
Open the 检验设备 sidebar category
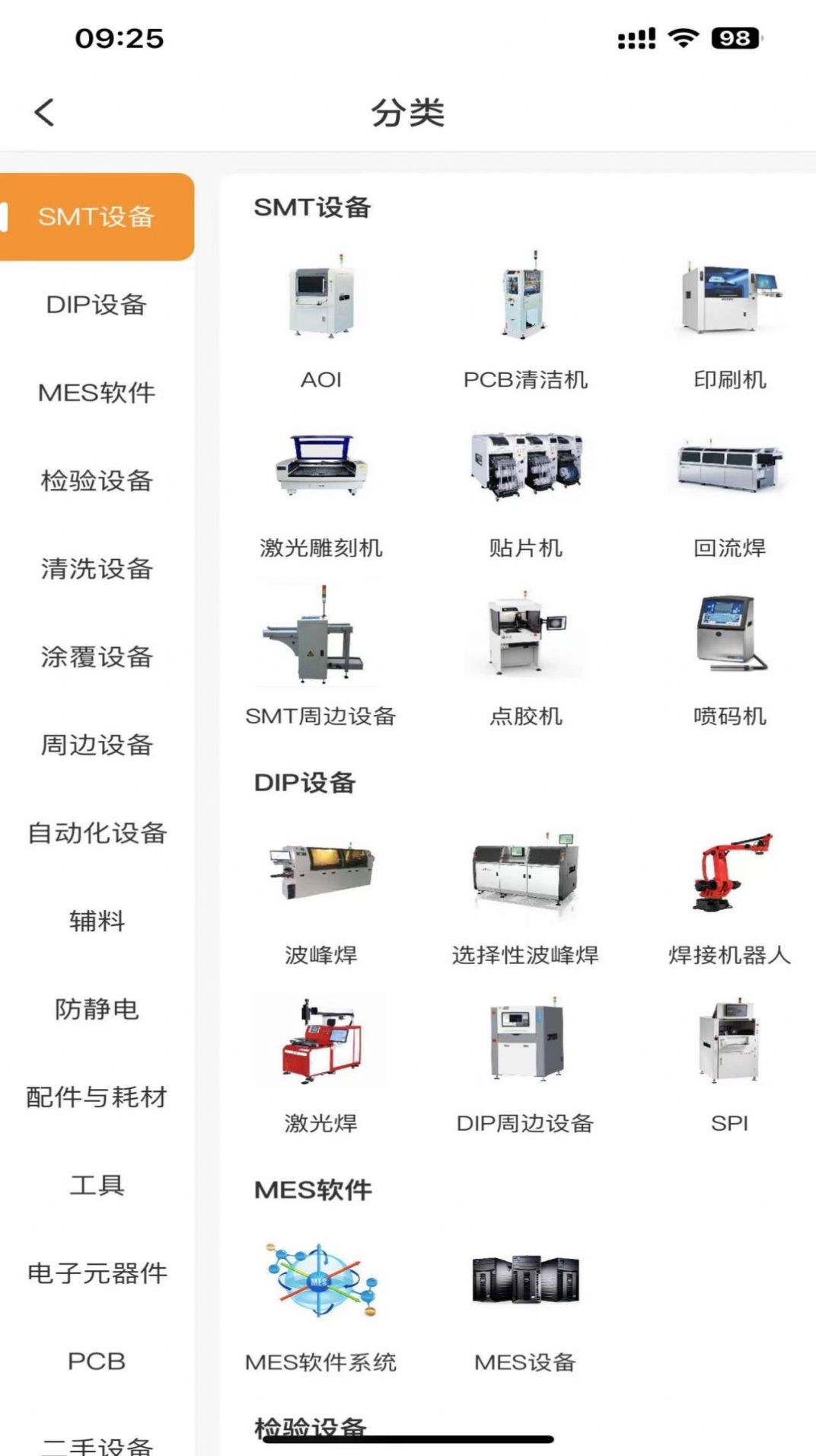click(97, 481)
